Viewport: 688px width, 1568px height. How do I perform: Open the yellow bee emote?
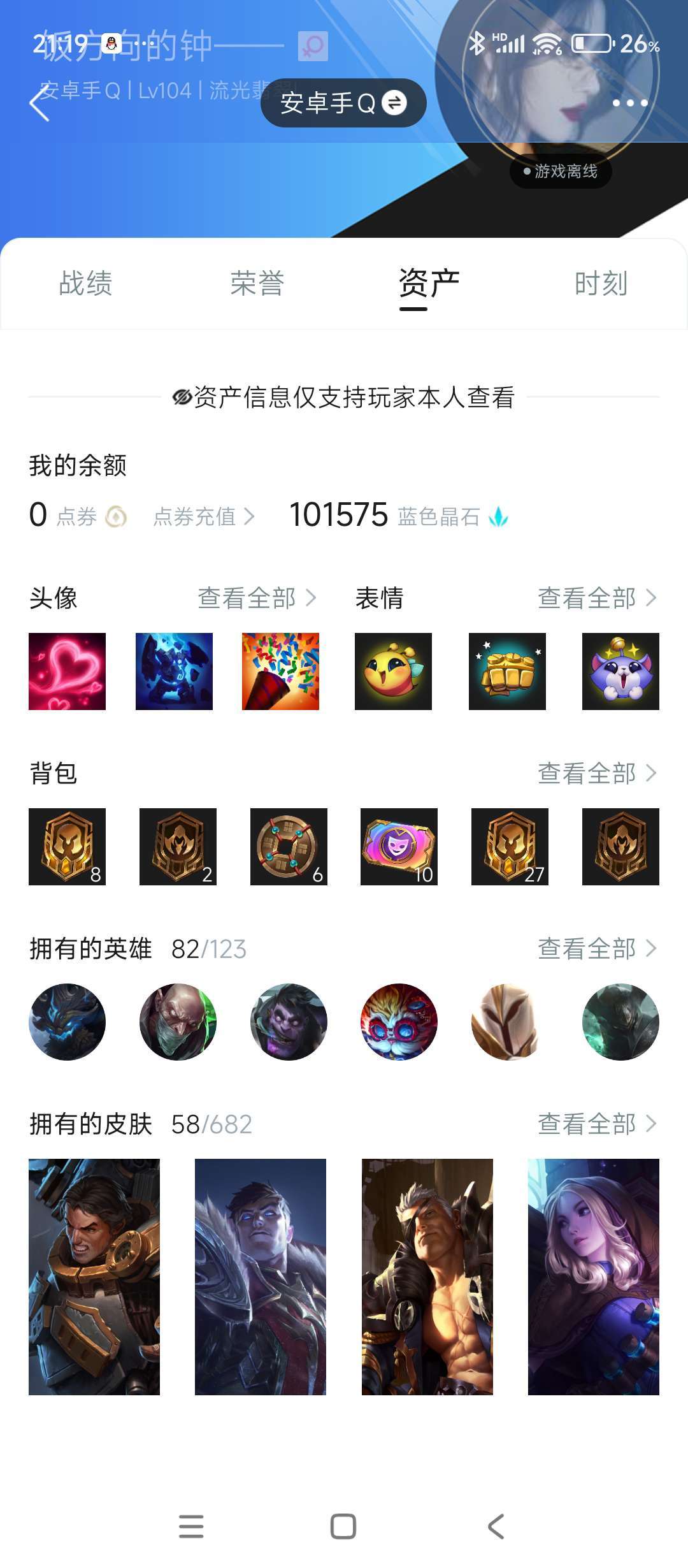[x=393, y=671]
